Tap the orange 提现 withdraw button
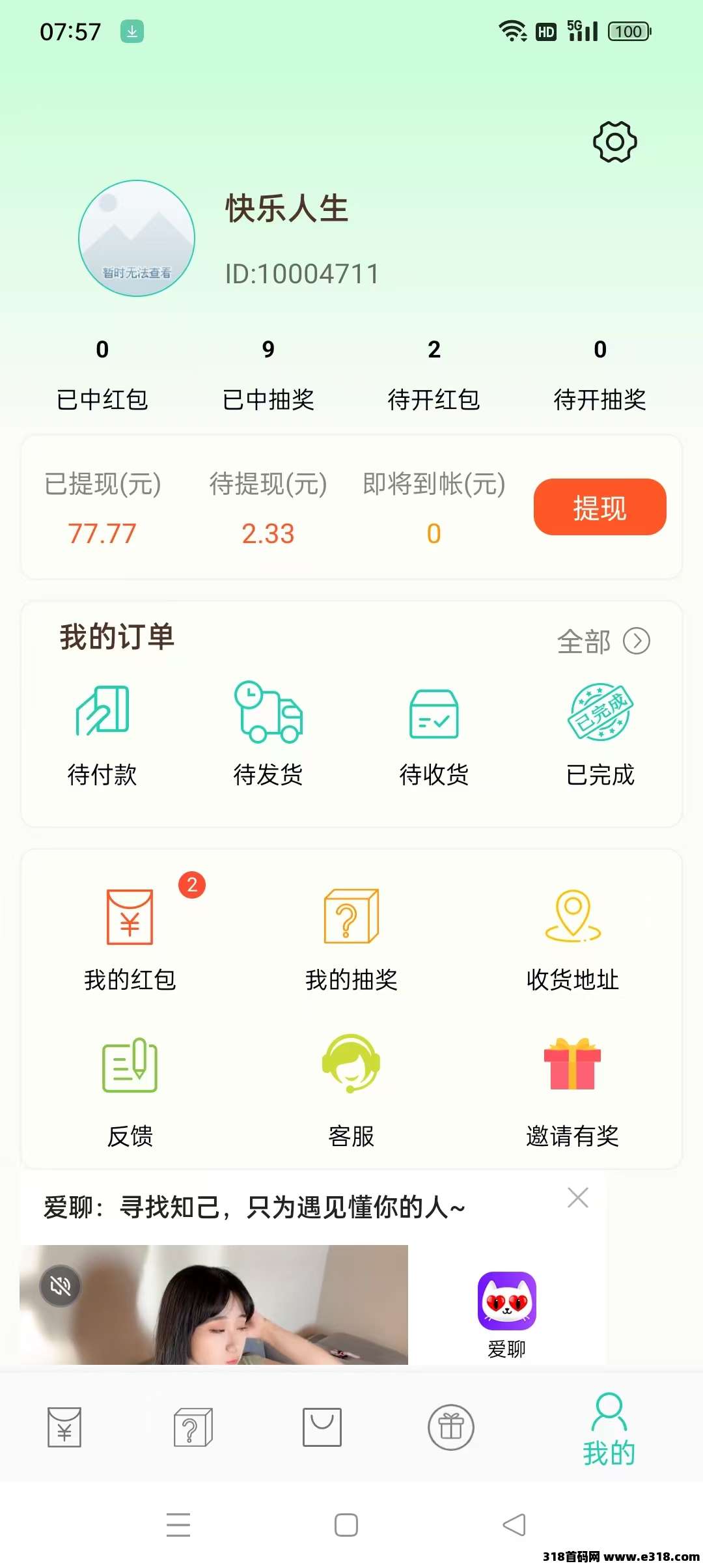The height and width of the screenshot is (1568, 703). 600,507
